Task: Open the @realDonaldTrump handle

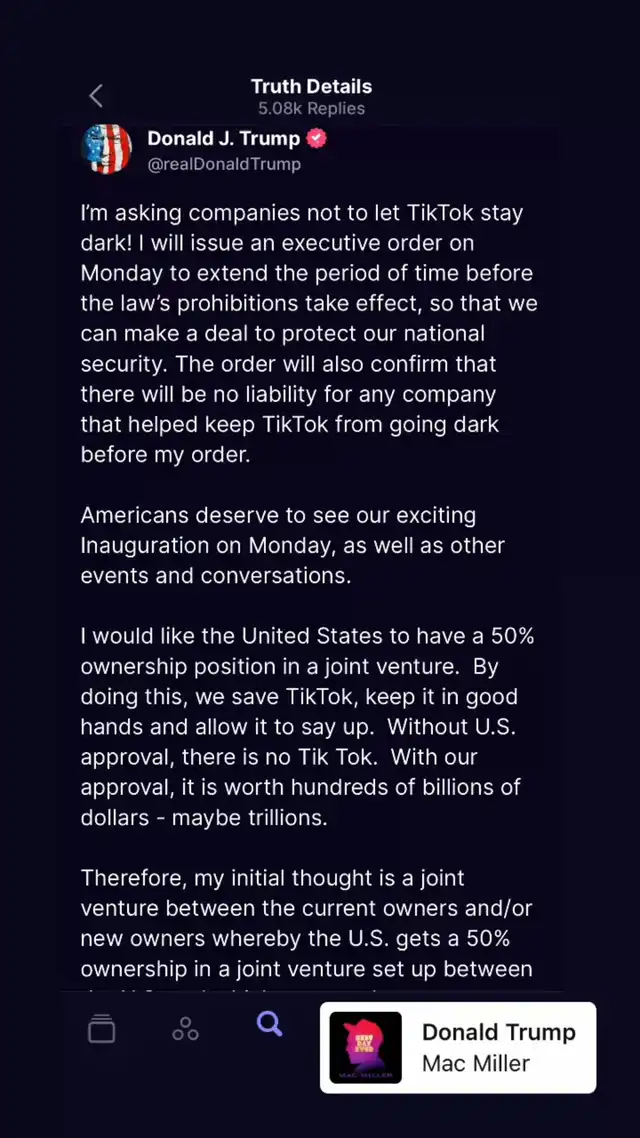Action: tap(223, 165)
